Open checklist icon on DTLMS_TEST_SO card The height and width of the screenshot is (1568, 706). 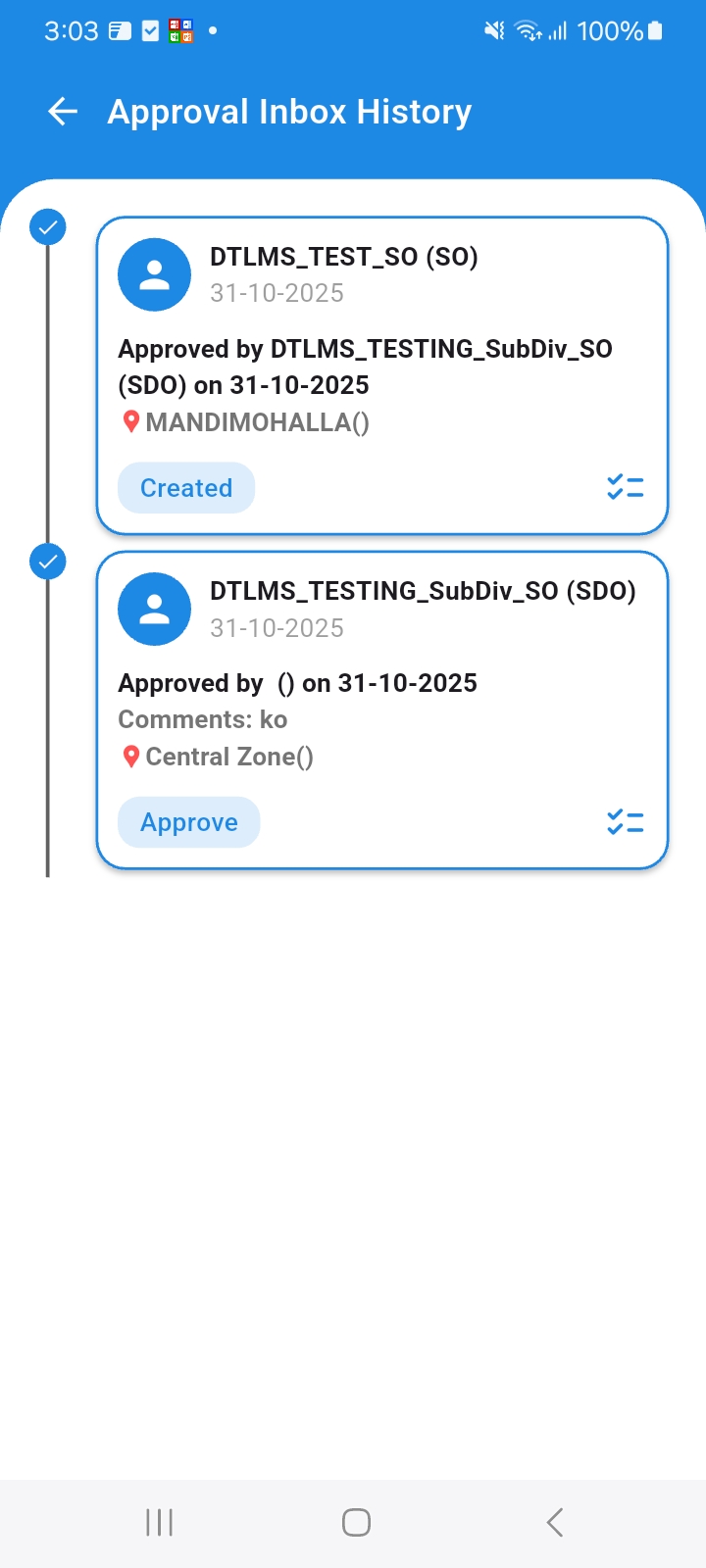pyautogui.click(x=625, y=487)
